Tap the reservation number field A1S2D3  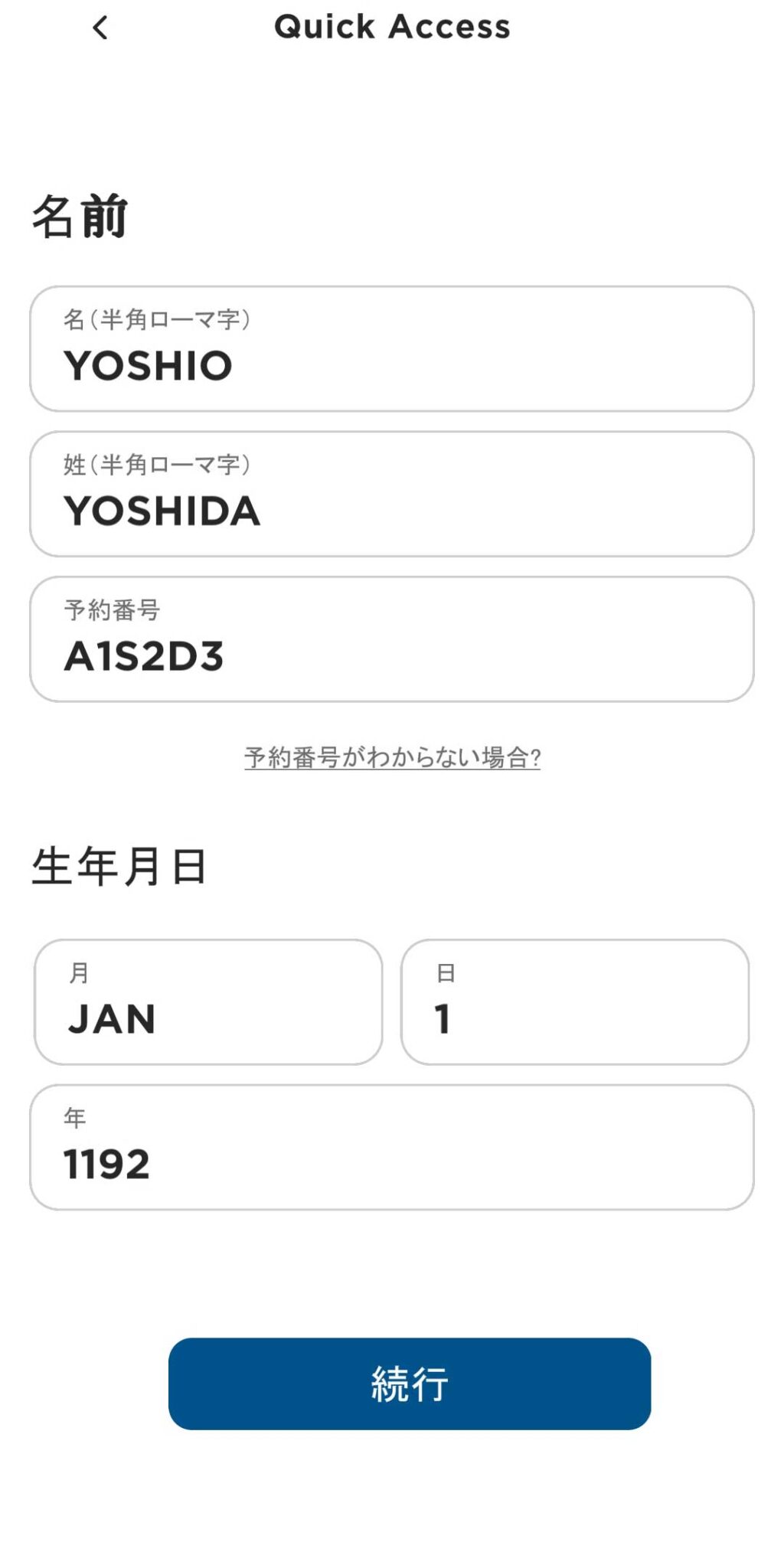391,639
